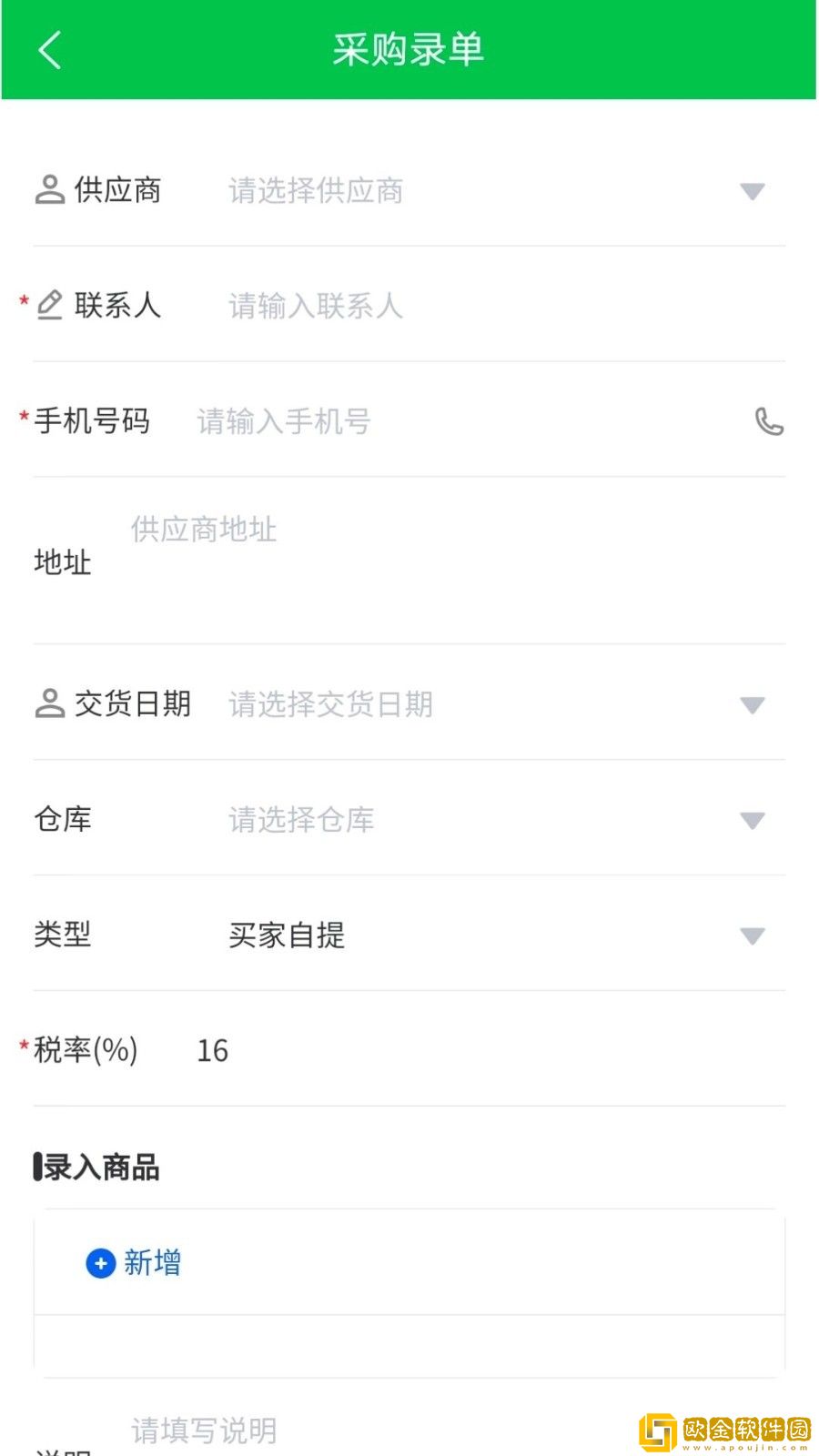This screenshot has height=1456, width=819.
Task: Open the 交货日期 delivery date picker dropdown
Action: [752, 703]
